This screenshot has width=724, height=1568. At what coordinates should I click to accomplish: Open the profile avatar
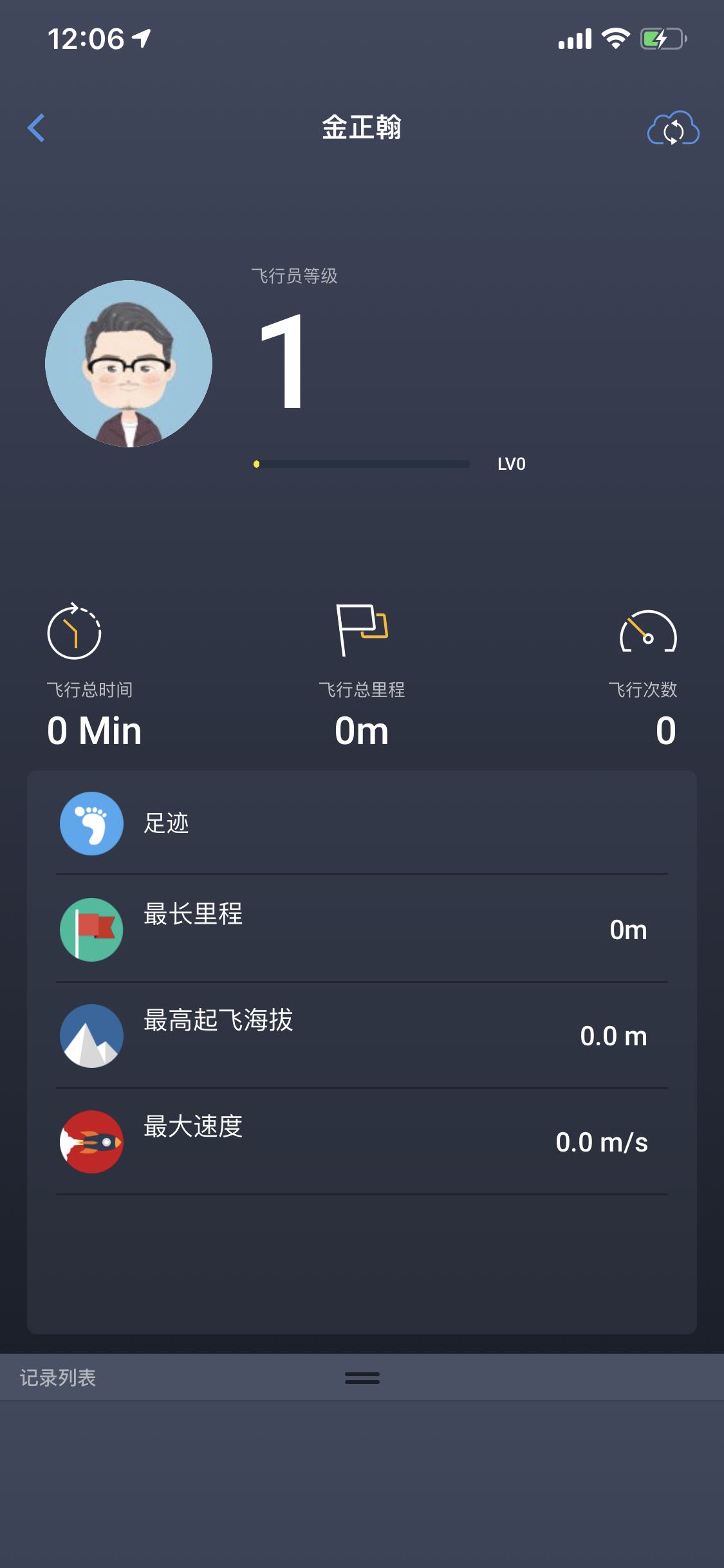point(129,364)
